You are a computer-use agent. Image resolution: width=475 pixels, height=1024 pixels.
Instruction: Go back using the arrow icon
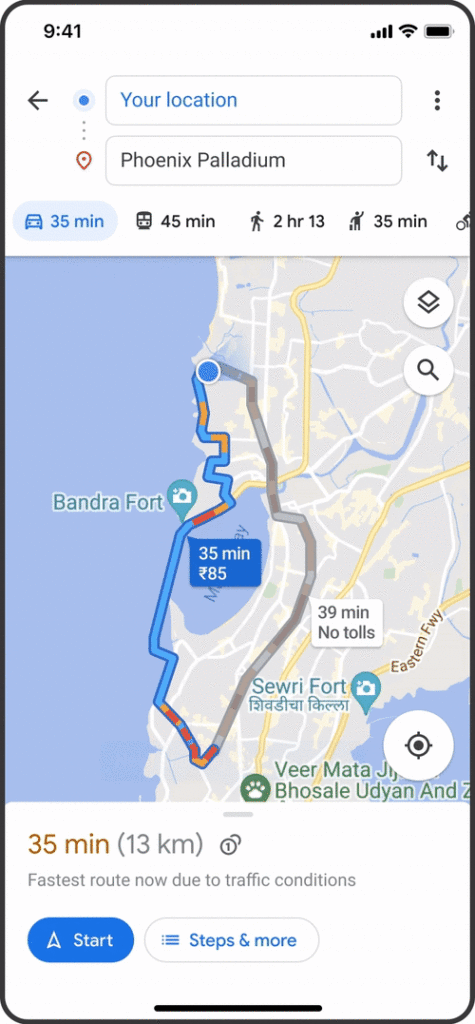38,101
